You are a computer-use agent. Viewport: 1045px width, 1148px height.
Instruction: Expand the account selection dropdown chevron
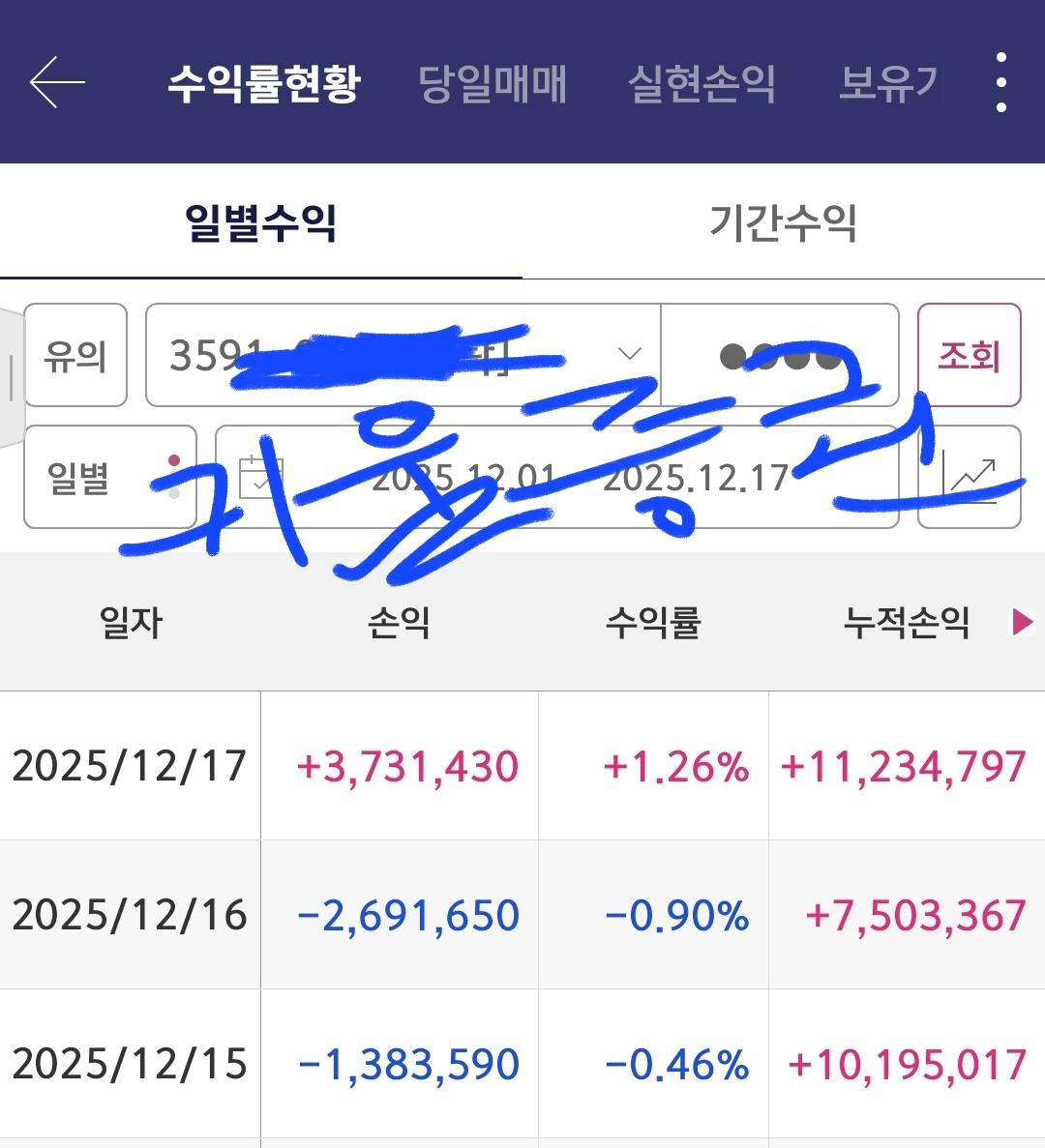tap(630, 355)
